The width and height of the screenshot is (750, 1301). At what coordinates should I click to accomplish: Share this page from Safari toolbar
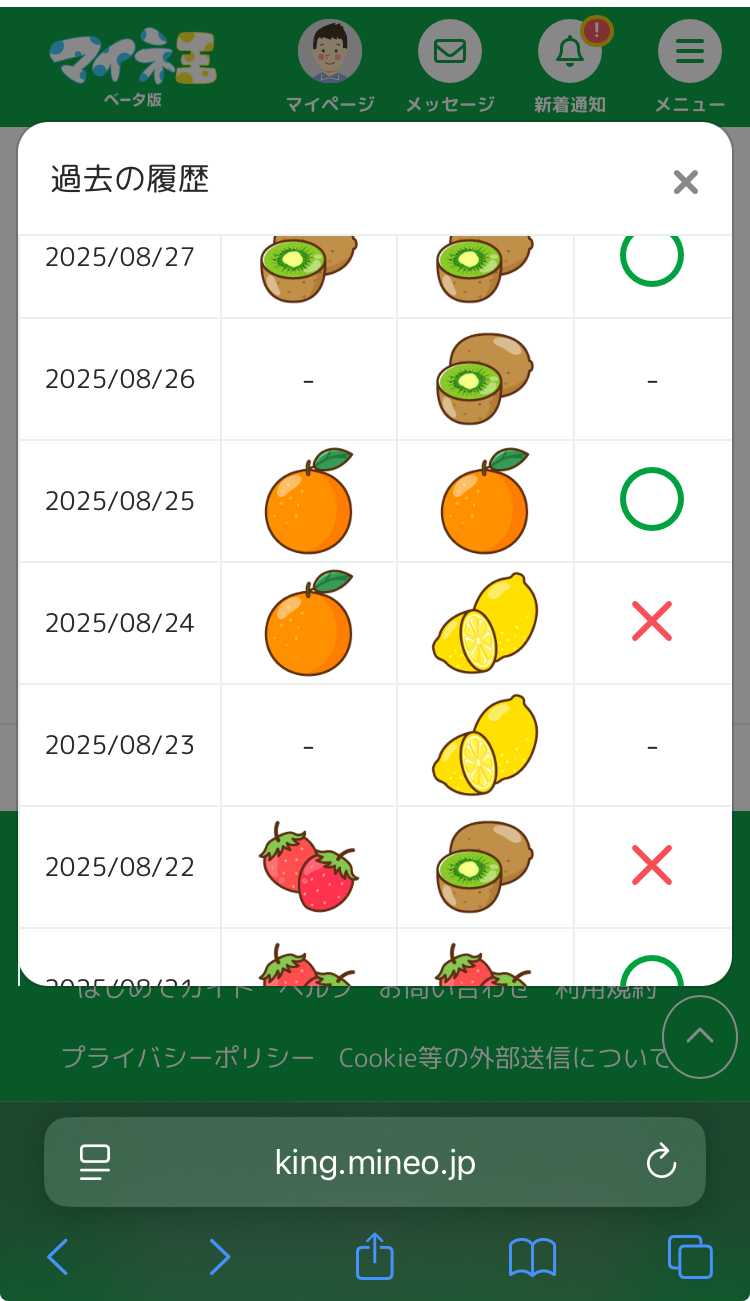[x=375, y=1257]
